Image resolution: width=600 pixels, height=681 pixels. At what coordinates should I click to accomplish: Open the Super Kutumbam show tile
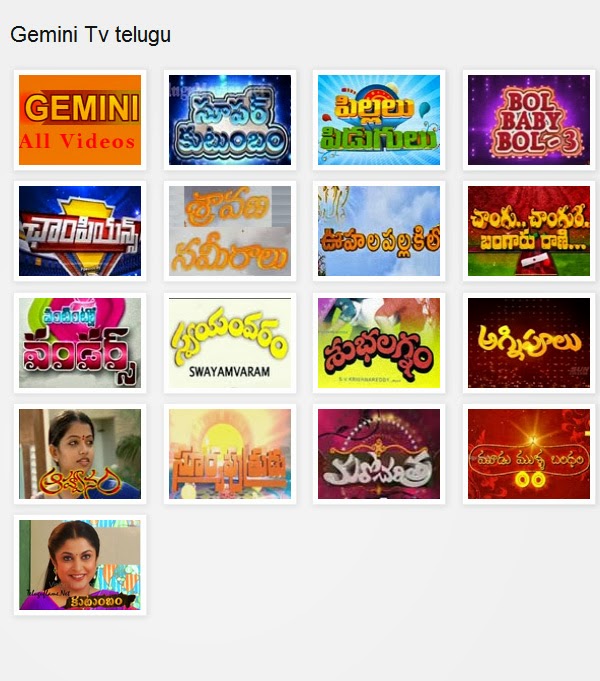tap(230, 119)
